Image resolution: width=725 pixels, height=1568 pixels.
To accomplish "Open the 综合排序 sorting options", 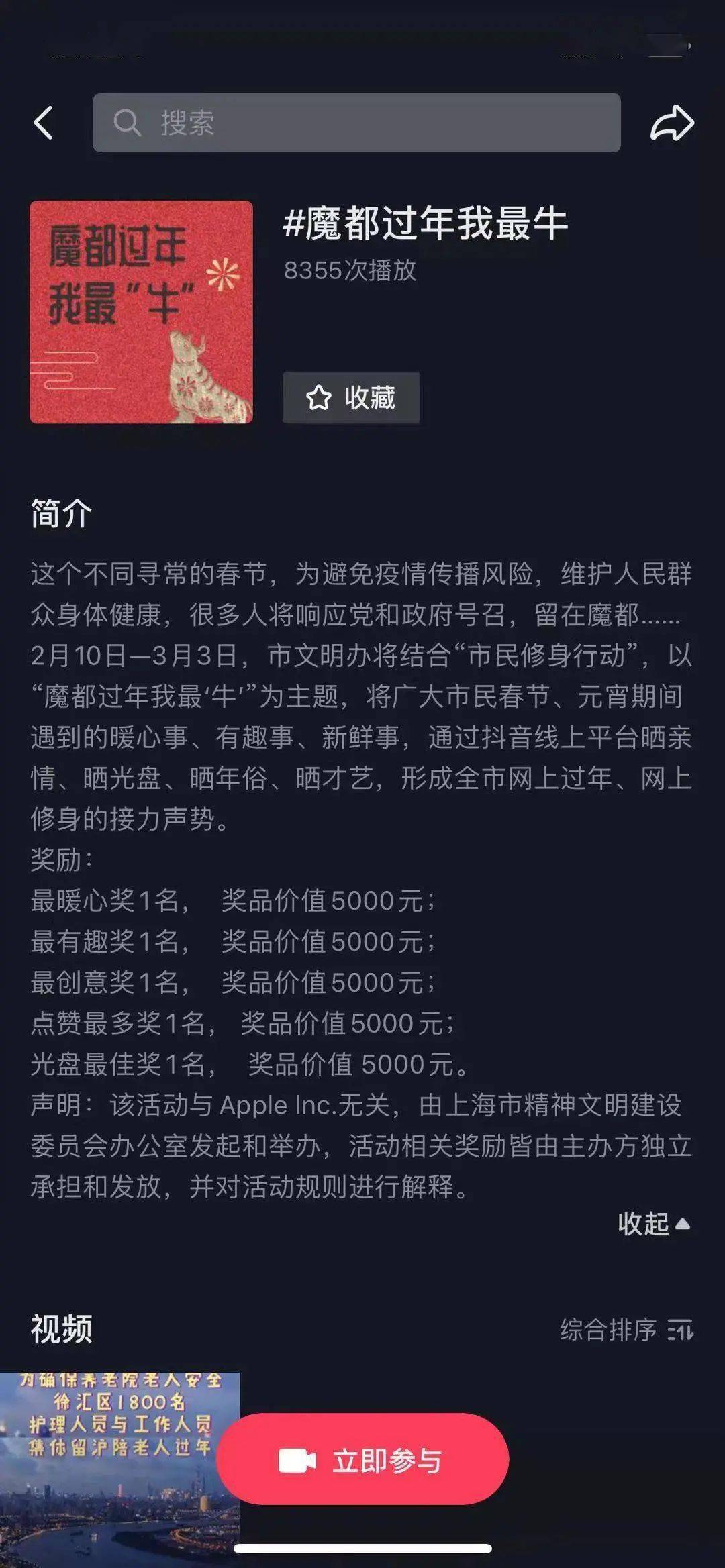I will 626,1329.
